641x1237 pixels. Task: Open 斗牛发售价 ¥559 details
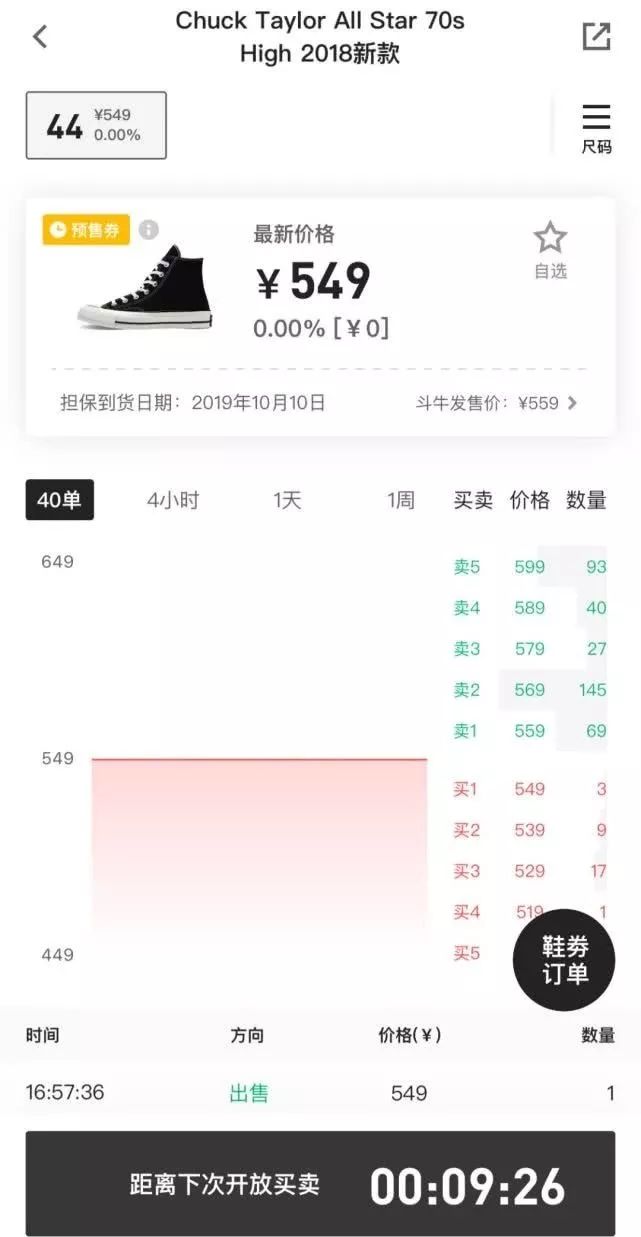tap(497, 404)
